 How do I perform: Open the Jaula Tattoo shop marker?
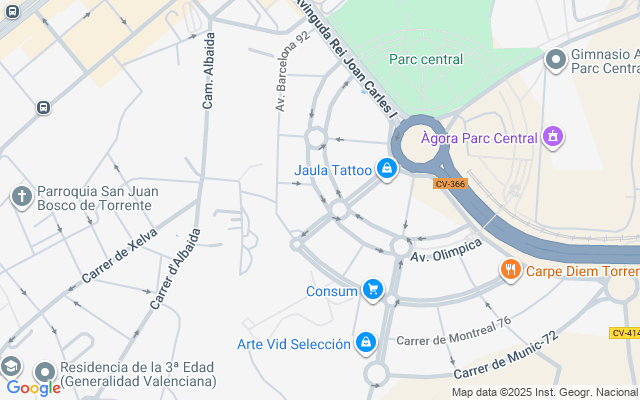387,170
